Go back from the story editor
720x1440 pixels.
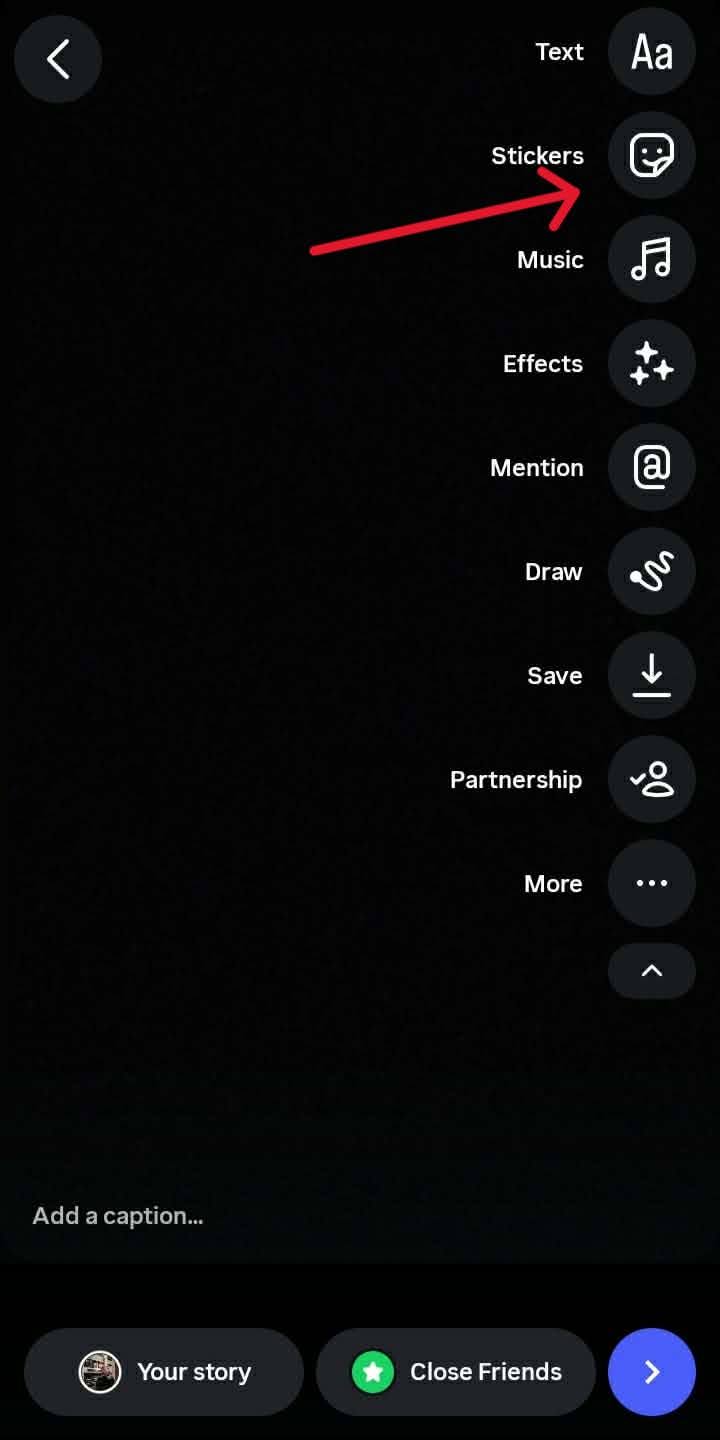58,59
